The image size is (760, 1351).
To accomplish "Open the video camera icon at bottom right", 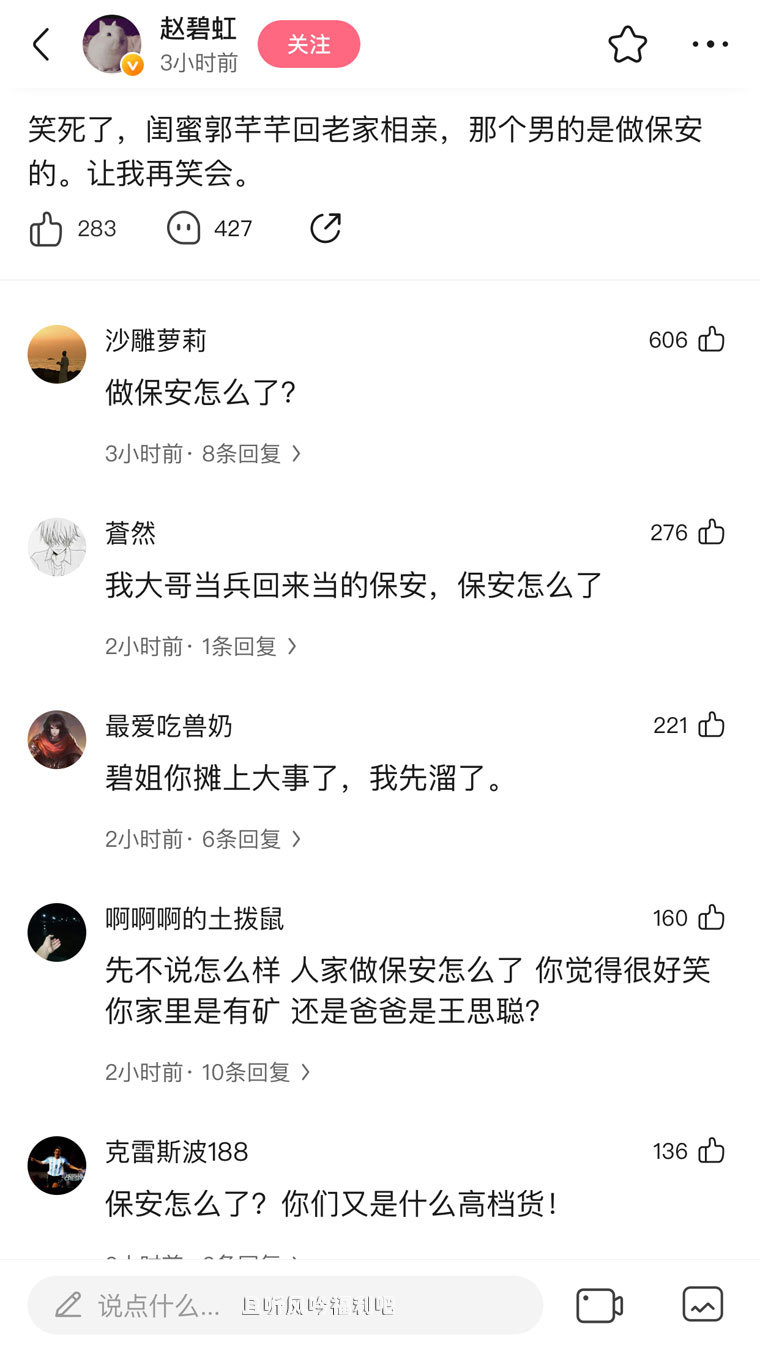I will 599,1304.
